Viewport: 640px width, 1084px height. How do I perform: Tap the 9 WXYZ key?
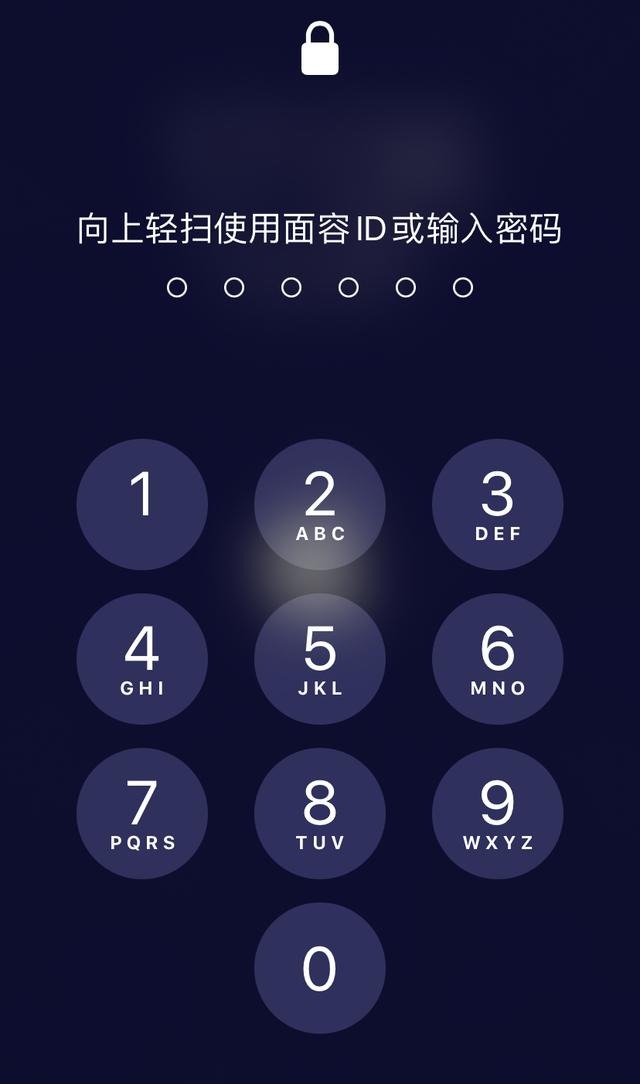(x=497, y=813)
